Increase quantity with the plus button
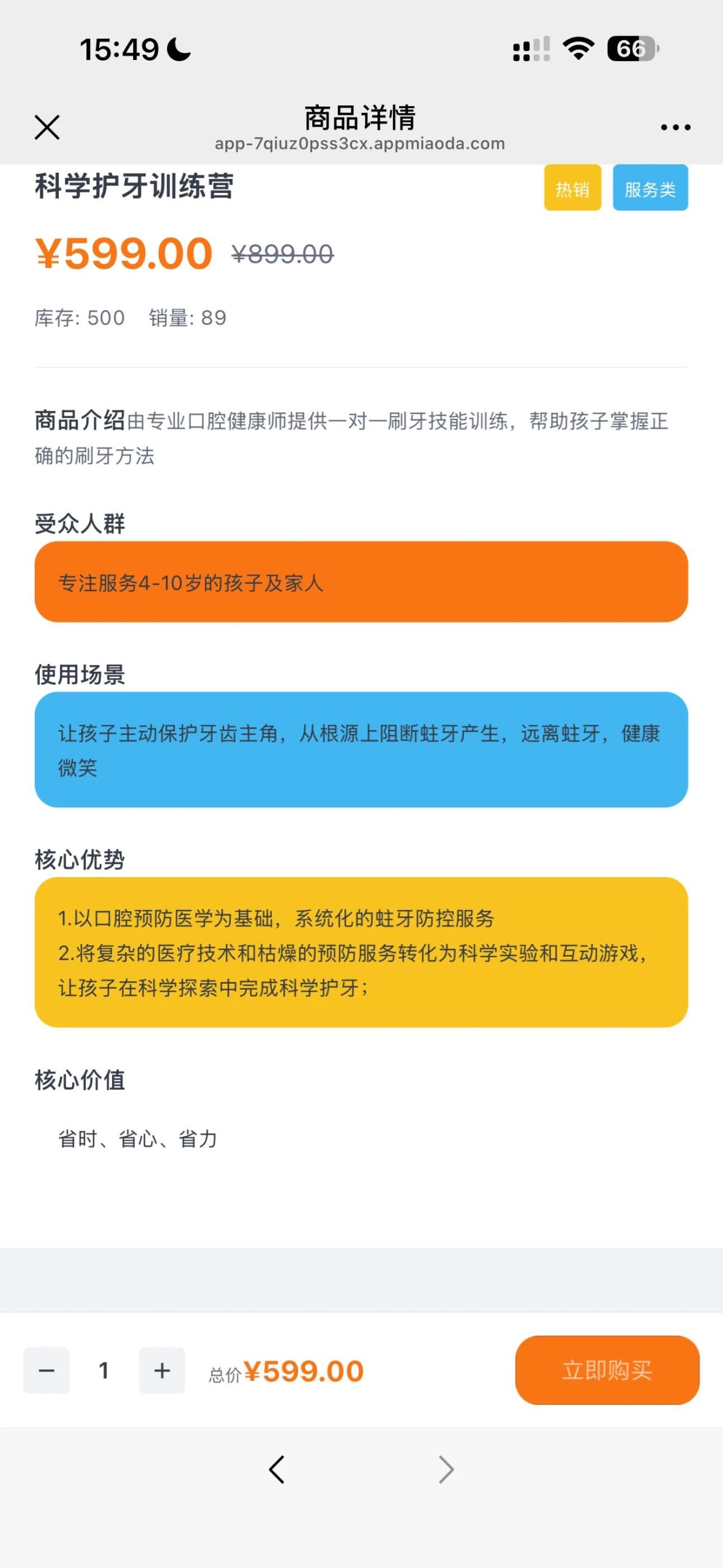 pos(162,1370)
